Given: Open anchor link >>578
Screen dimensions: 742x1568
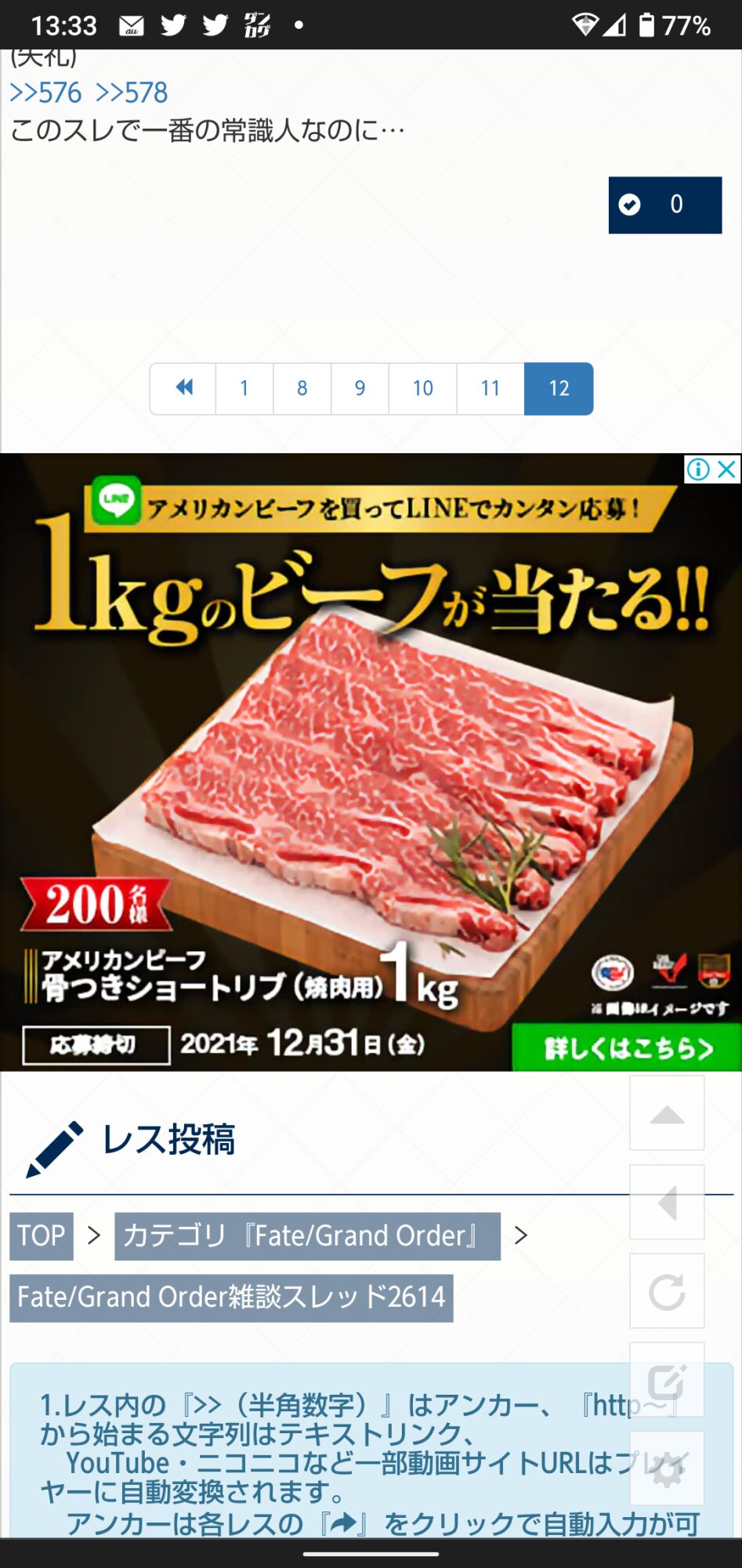Looking at the screenshot, I should coord(132,93).
